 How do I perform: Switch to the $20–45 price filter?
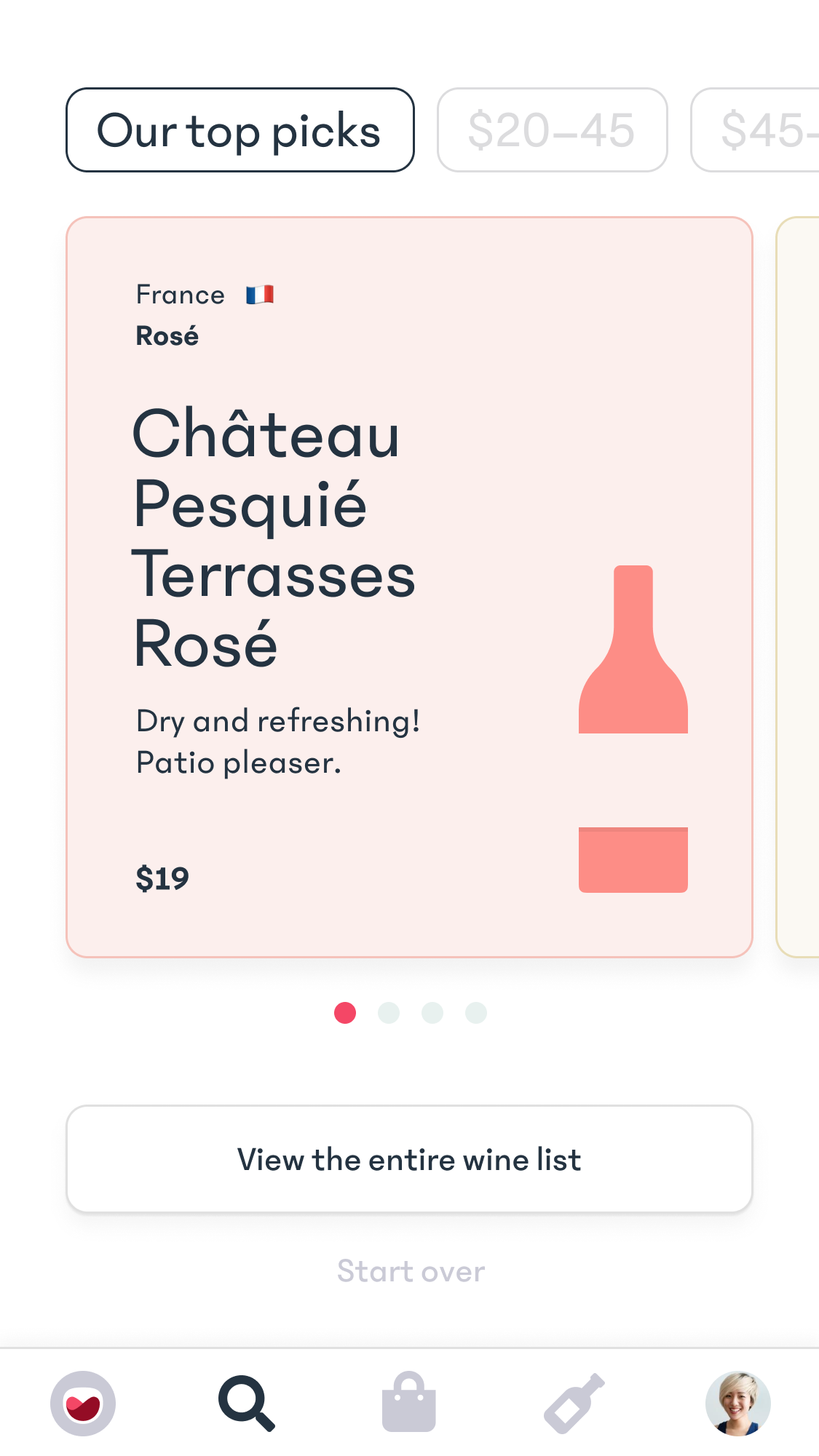[x=552, y=130]
